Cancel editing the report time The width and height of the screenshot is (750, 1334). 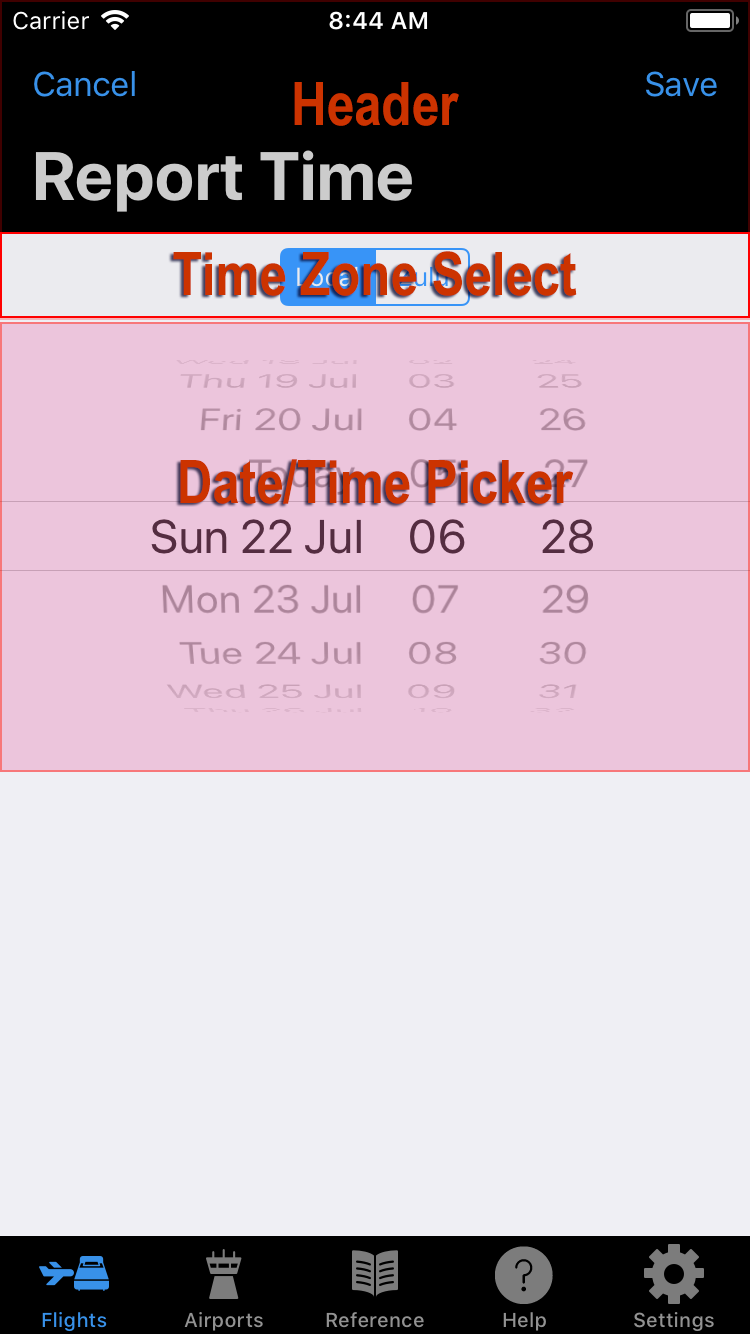coord(85,85)
